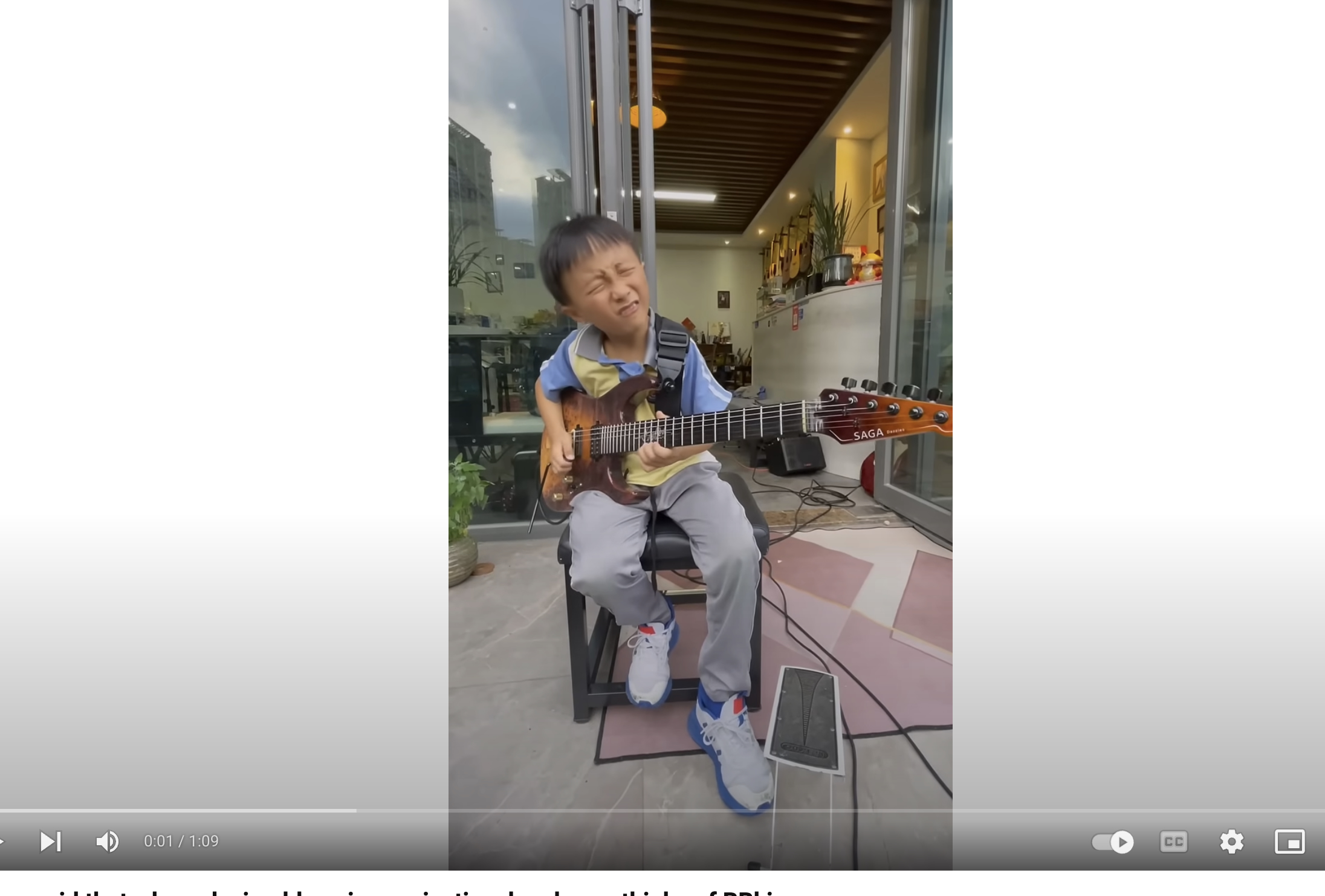1325x896 pixels.
Task: Tap the play button
Action: [x=2, y=842]
